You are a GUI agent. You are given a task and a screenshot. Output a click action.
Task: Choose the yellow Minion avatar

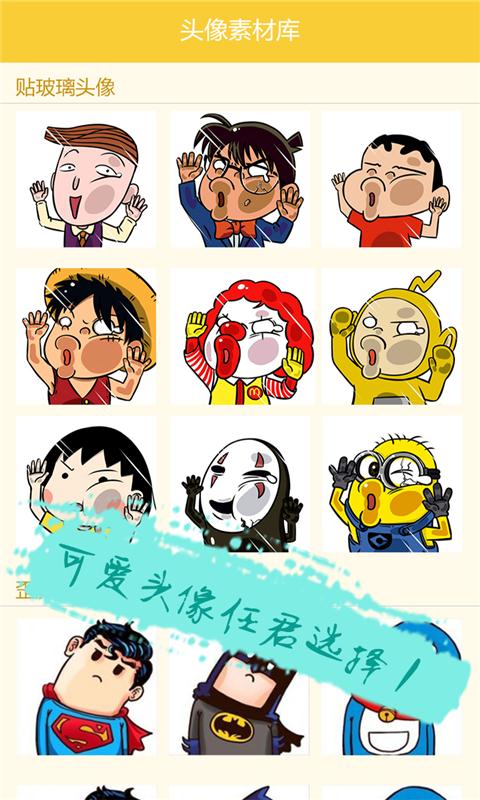click(392, 484)
